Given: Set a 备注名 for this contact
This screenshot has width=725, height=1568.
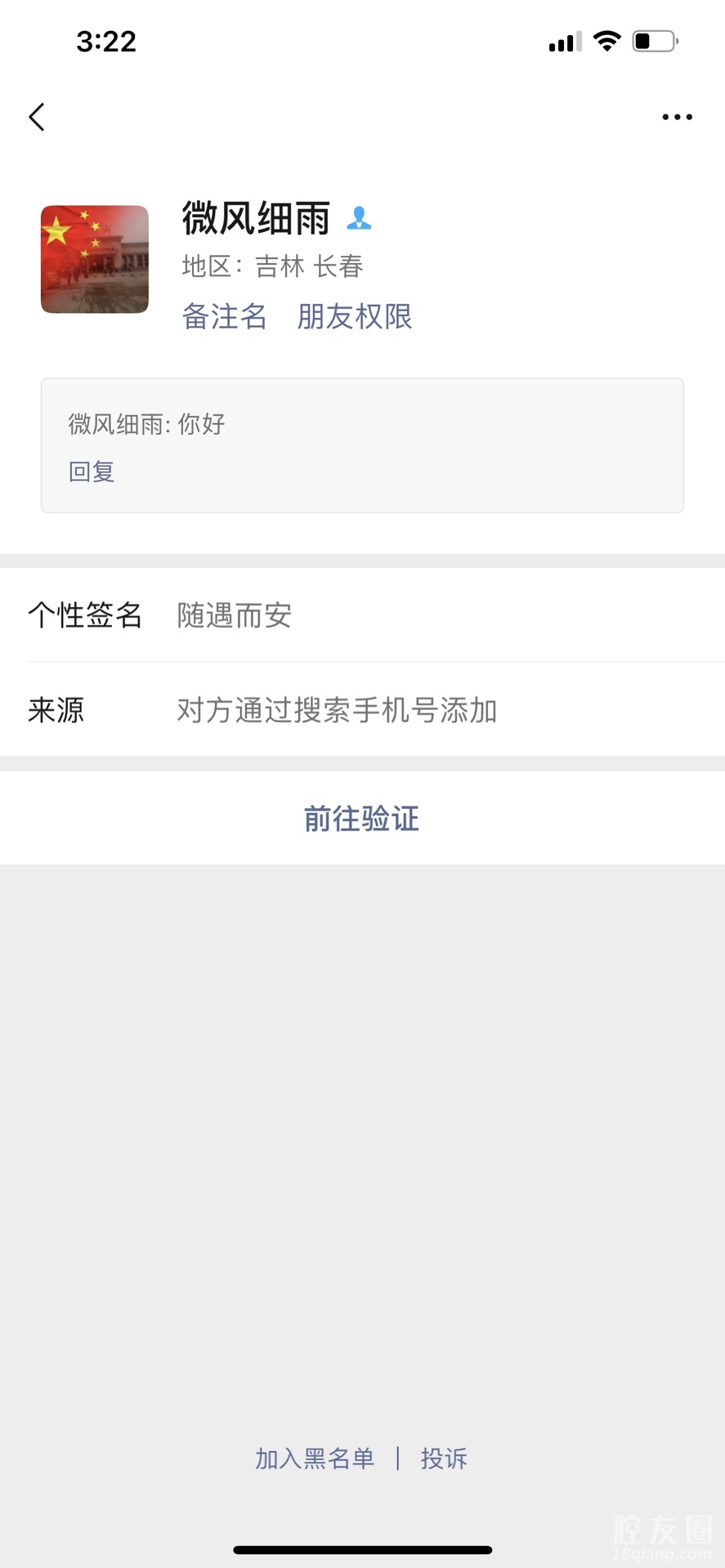Looking at the screenshot, I should [225, 316].
